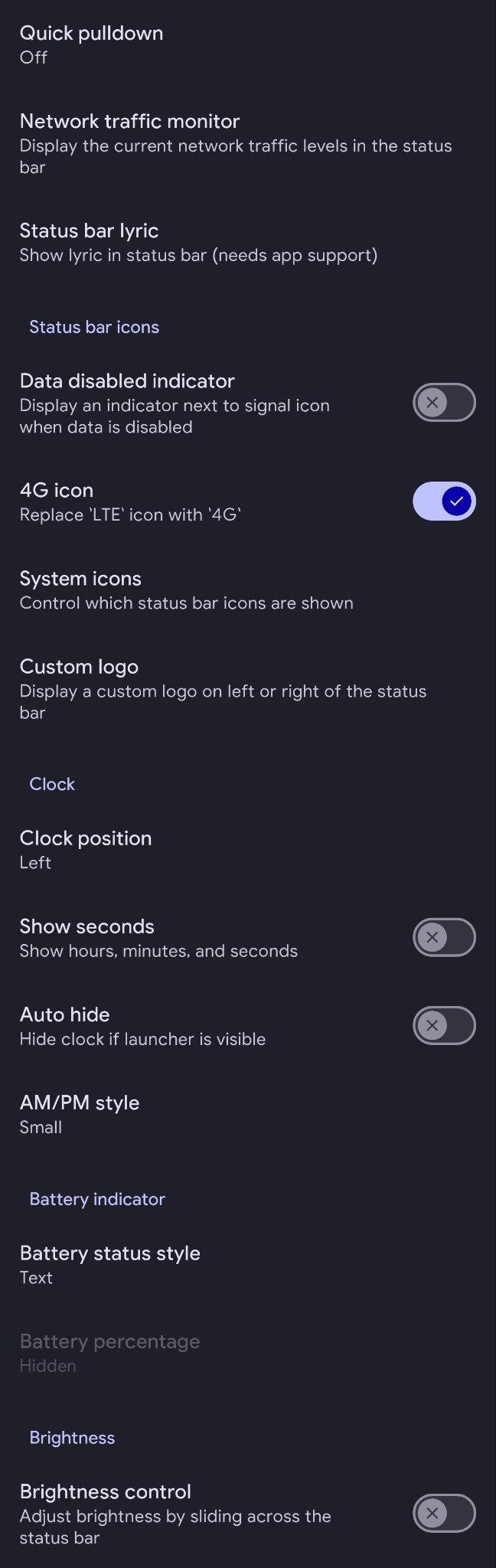The image size is (496, 1568).
Task: Enable Brightness control toggle
Action: coord(444,1513)
